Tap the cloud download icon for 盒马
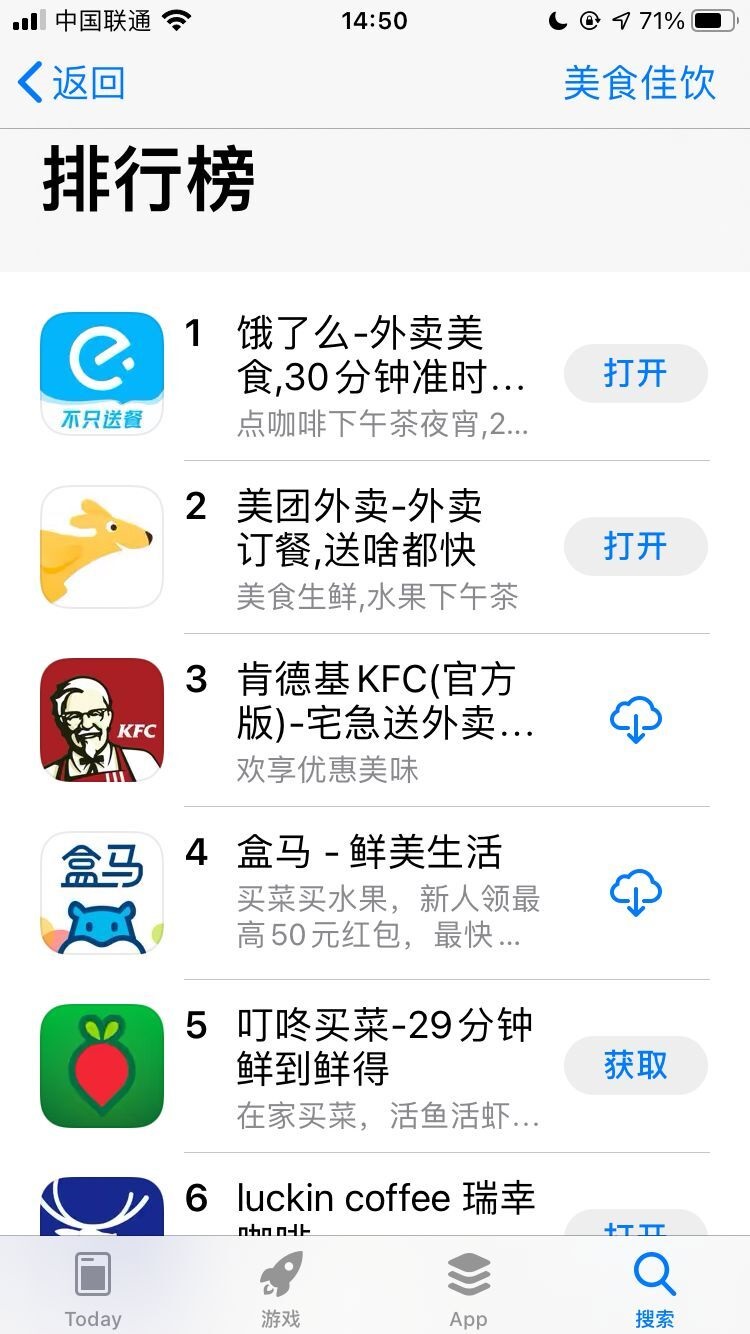Screen dimensions: 750x1334 [636, 892]
